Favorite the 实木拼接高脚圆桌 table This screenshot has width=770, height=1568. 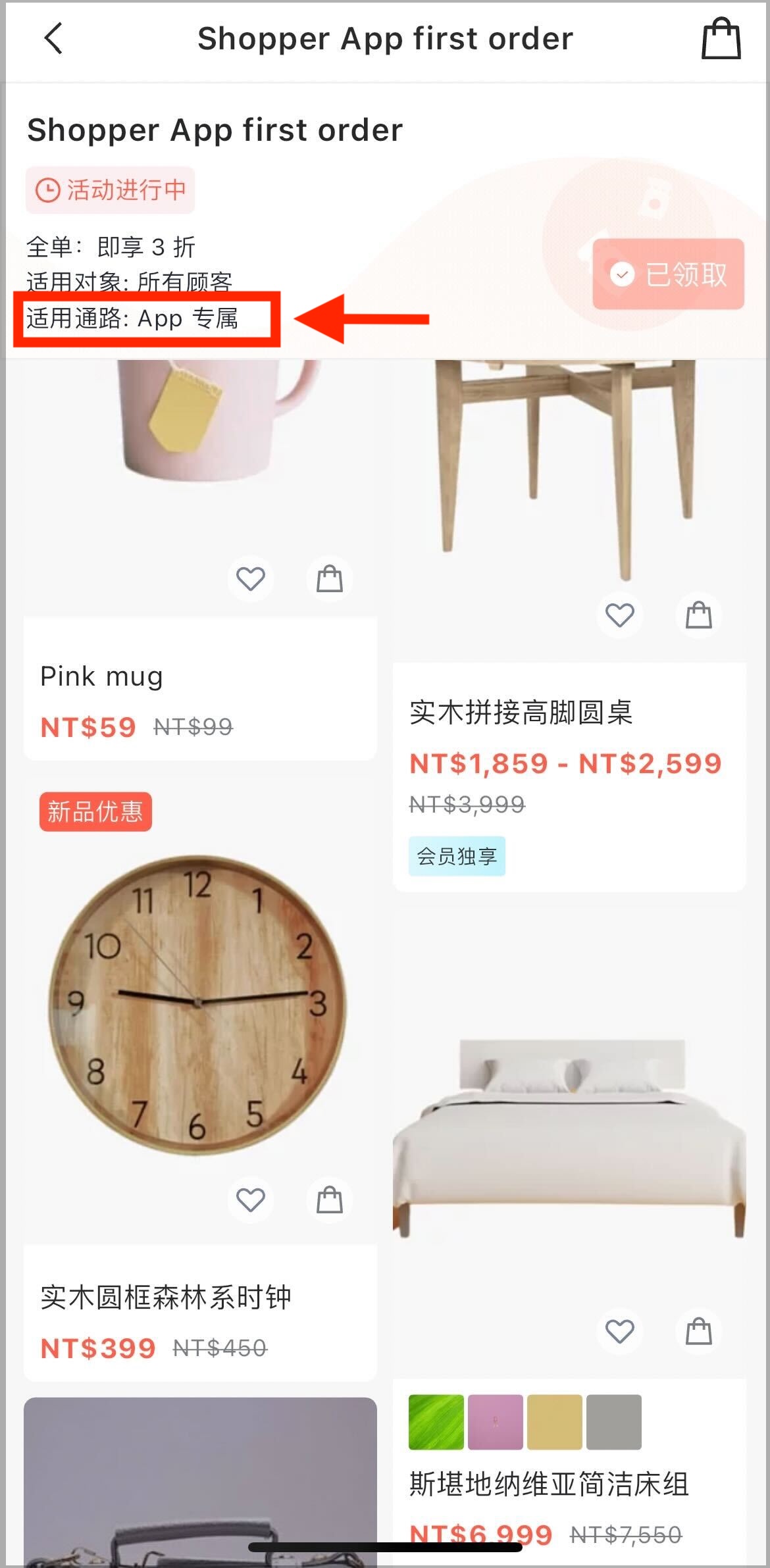coord(620,615)
